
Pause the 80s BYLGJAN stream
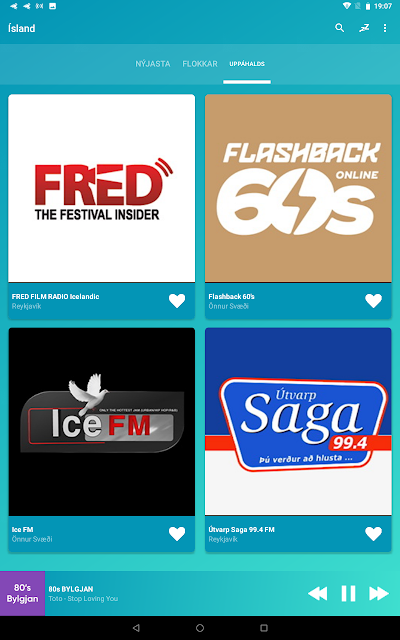pos(348,593)
